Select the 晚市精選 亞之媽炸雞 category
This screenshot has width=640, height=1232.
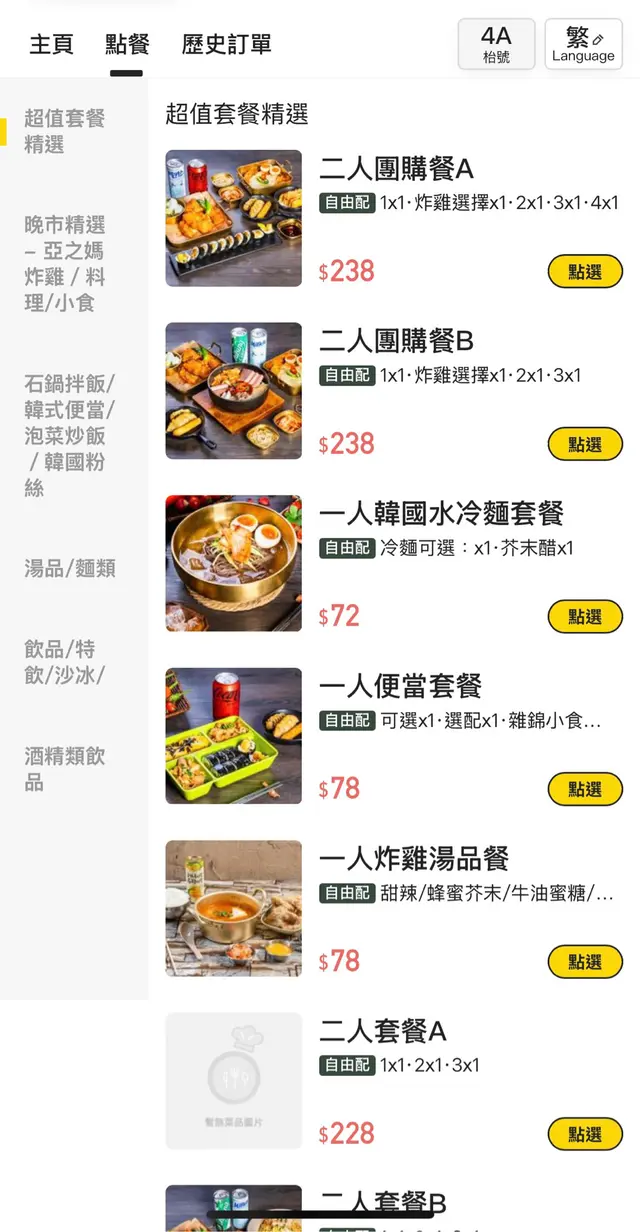tap(65, 263)
